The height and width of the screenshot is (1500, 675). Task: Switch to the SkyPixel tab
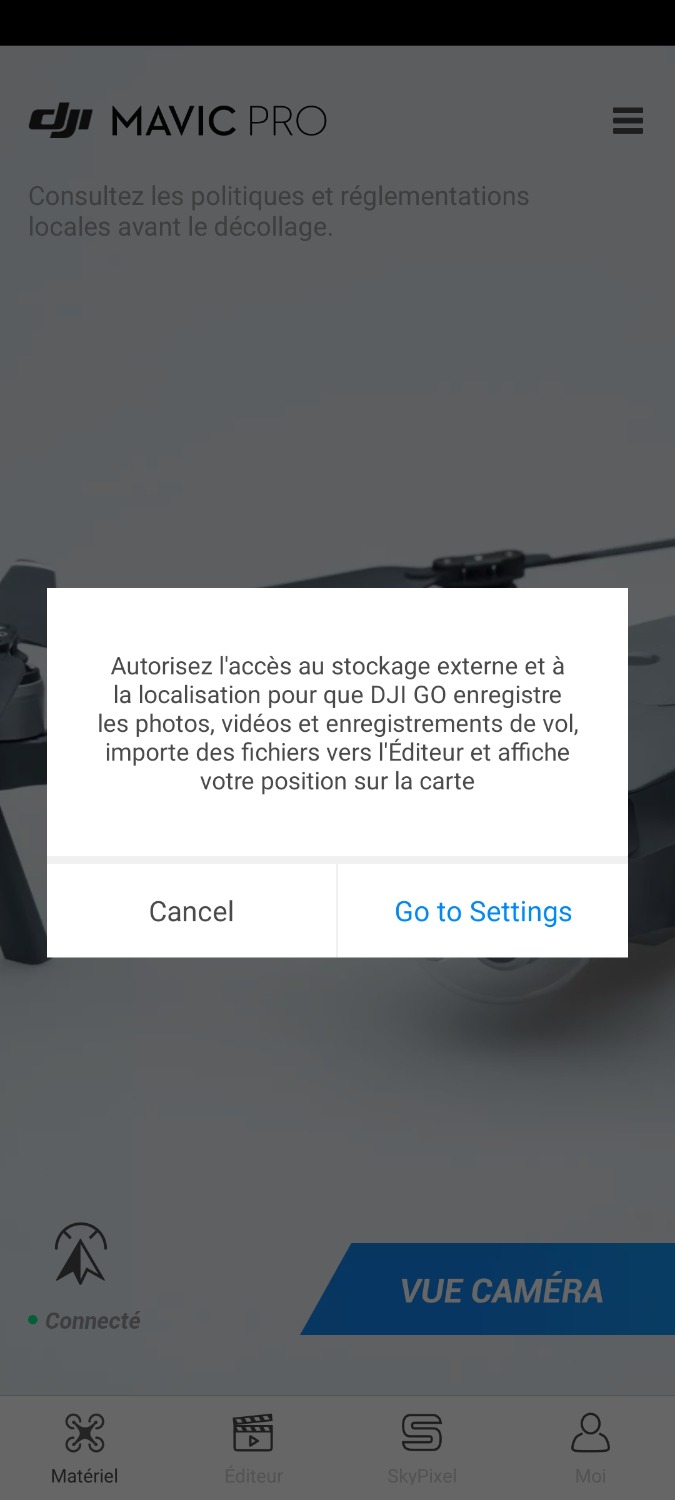click(x=422, y=1447)
